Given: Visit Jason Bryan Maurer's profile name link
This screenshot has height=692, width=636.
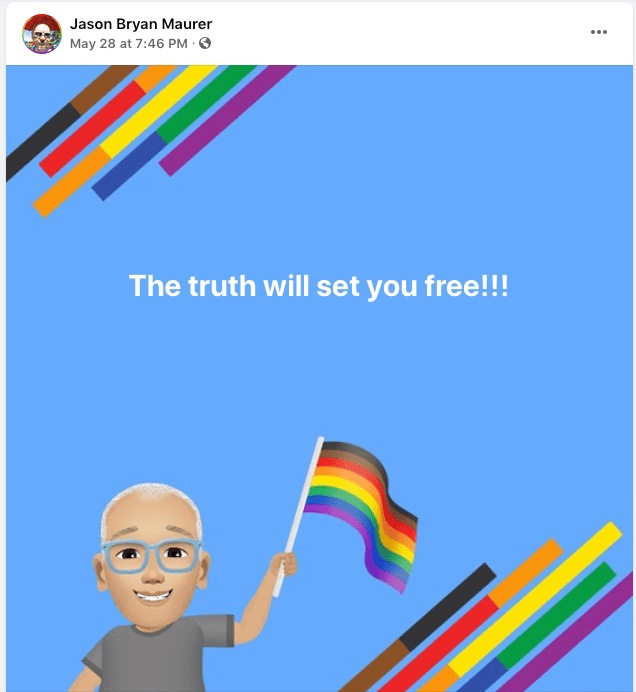Looking at the screenshot, I should point(141,24).
